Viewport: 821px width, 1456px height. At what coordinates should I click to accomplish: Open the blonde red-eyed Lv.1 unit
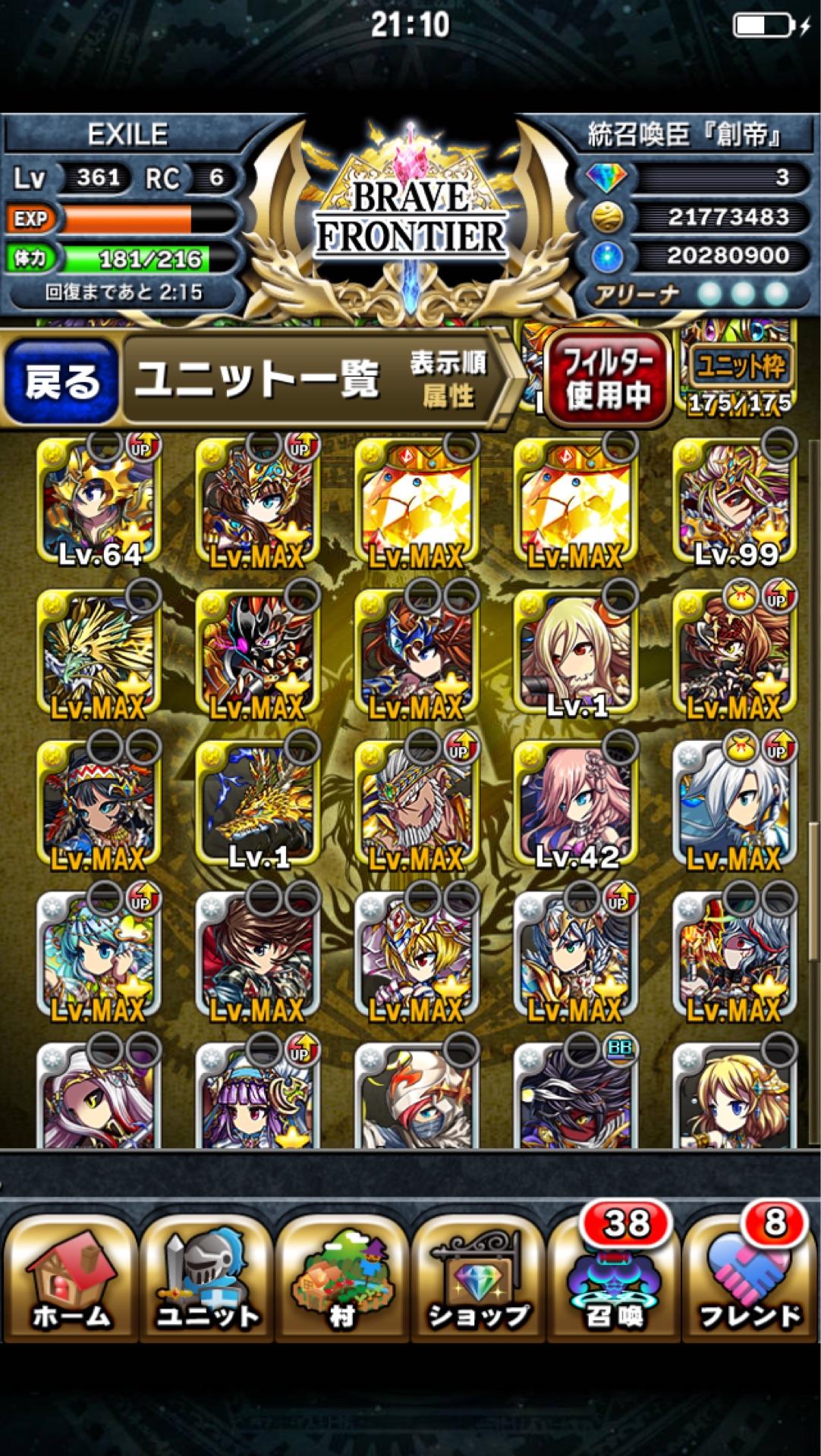575,654
